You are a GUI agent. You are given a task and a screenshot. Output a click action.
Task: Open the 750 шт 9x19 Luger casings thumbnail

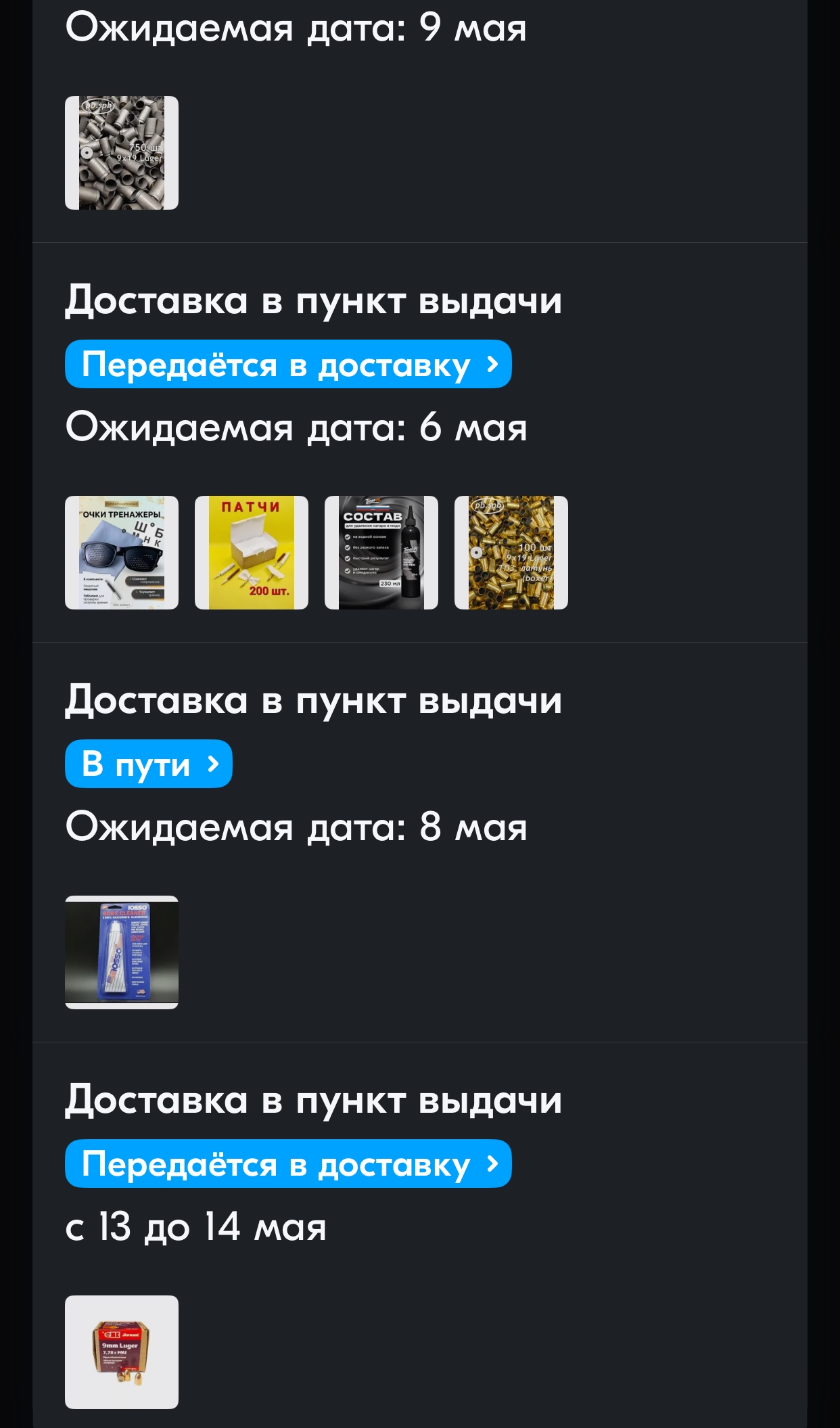tap(122, 153)
